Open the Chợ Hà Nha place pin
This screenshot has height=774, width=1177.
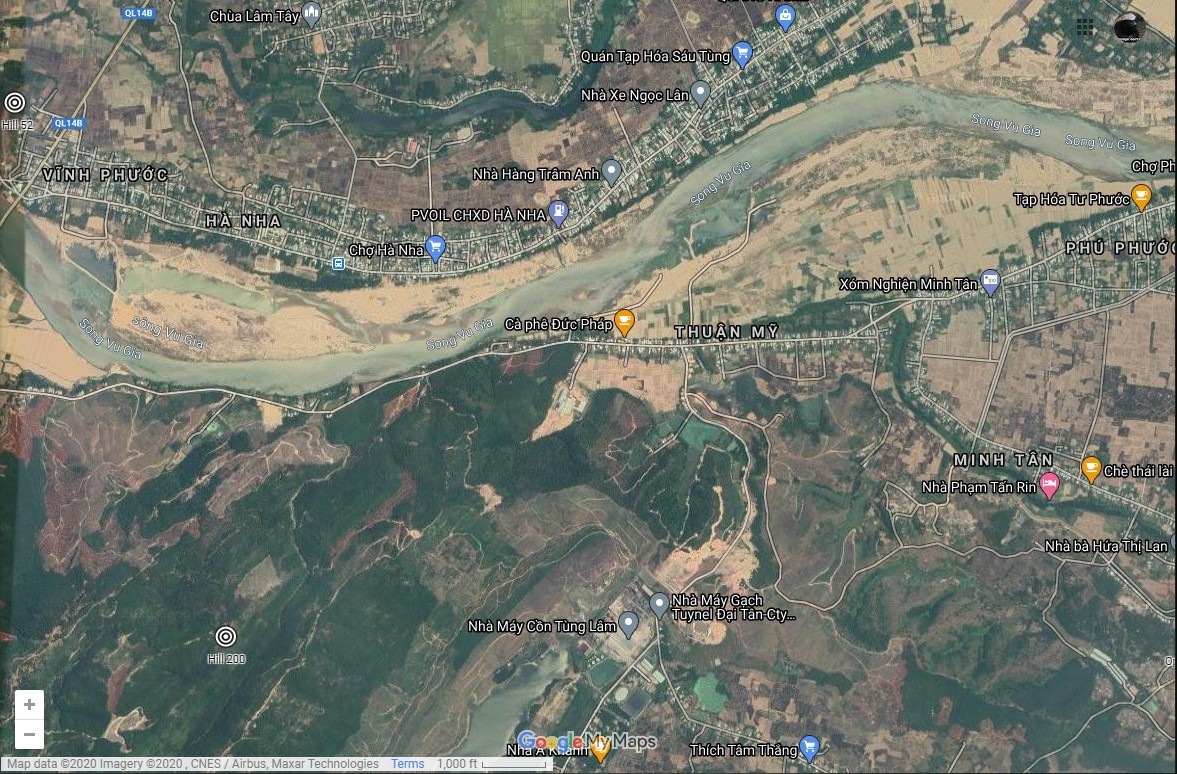(x=435, y=247)
